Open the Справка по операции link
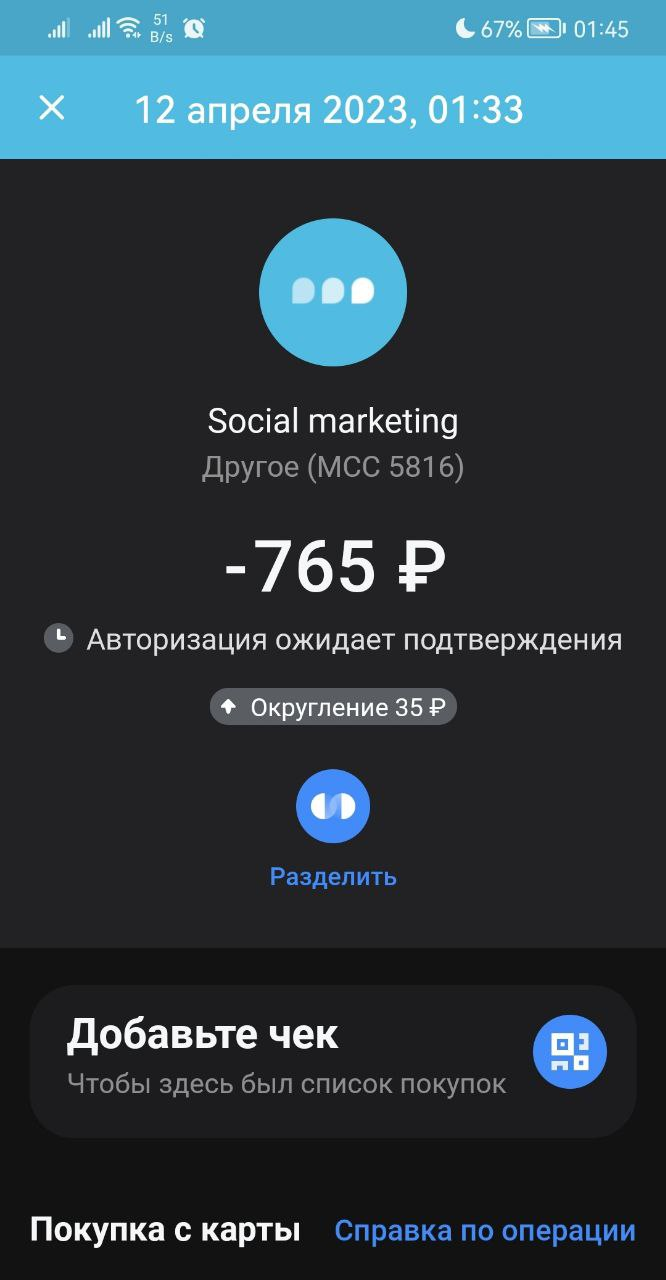The image size is (666, 1280). coord(485,1230)
